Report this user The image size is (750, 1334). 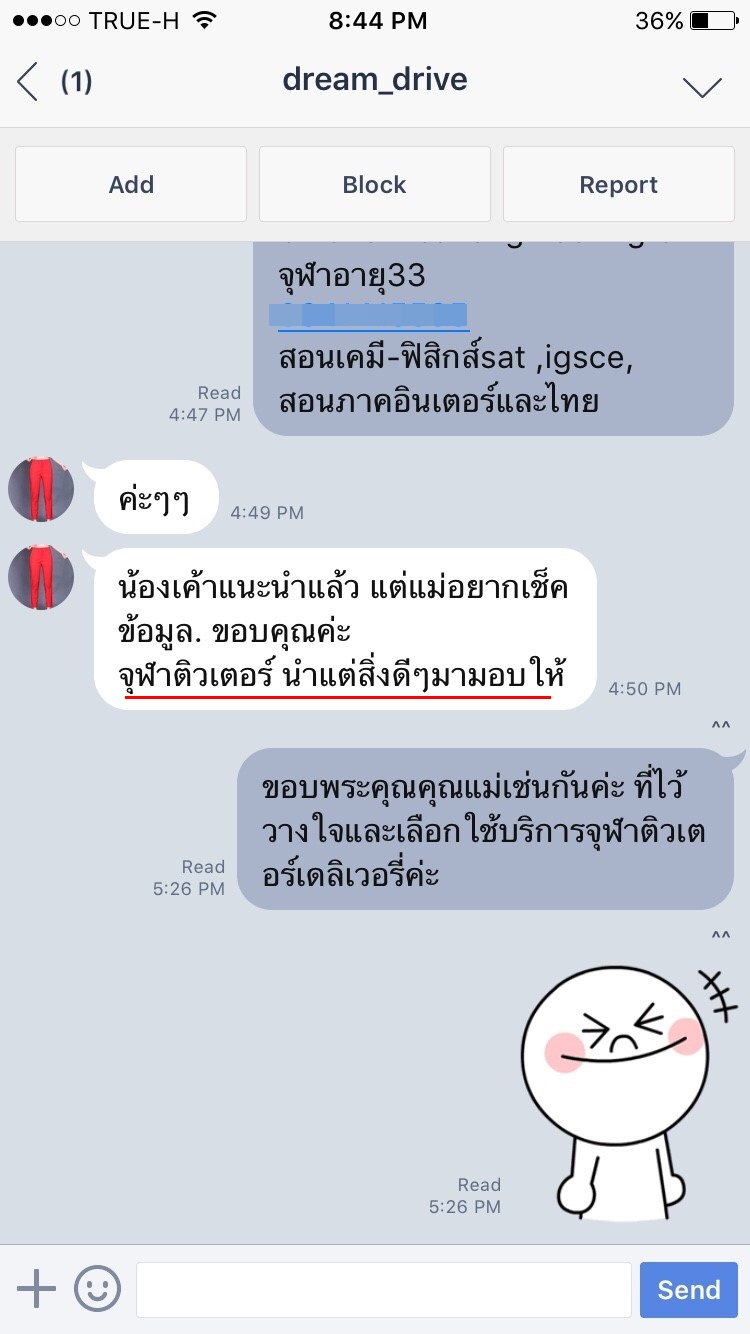pos(619,184)
